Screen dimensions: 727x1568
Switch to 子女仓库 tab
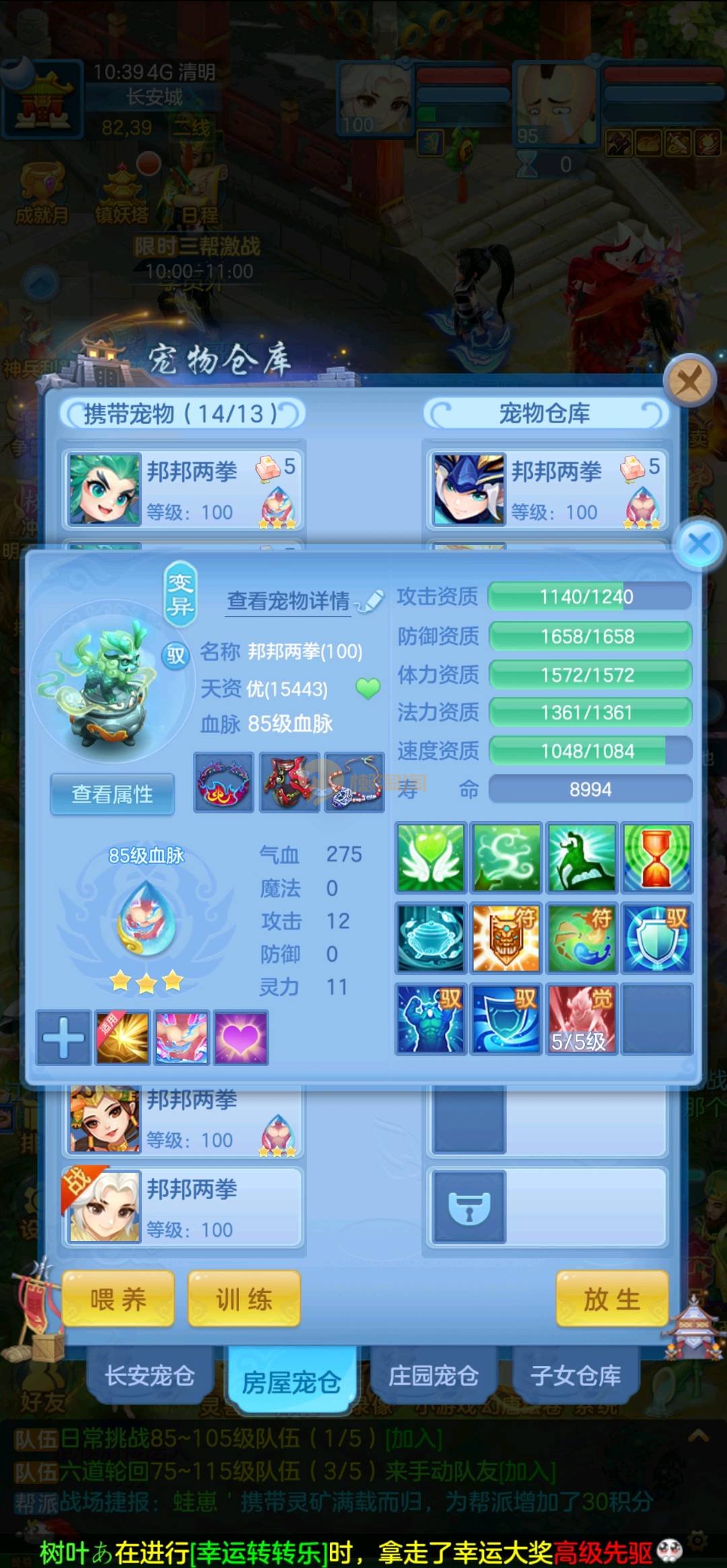tap(576, 1376)
